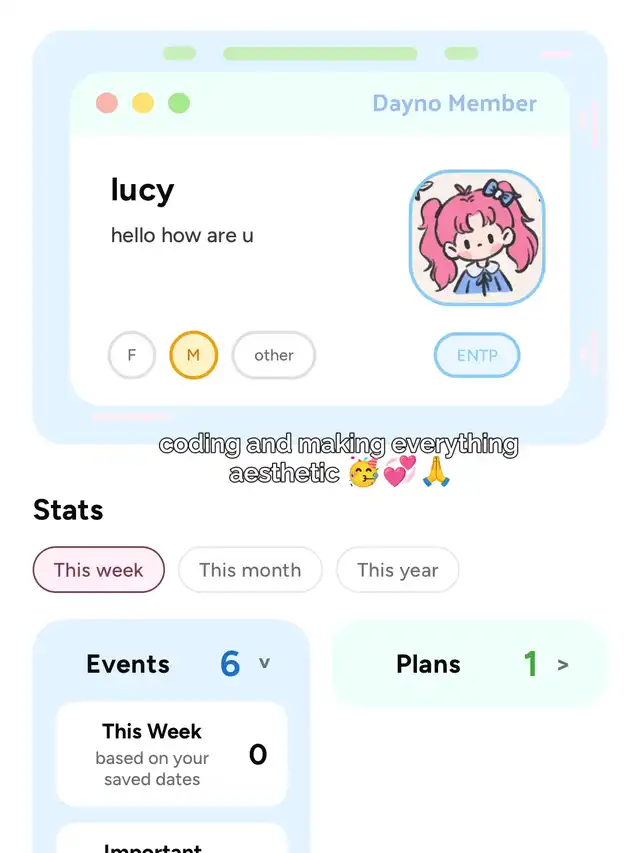Open the Plans stats card
Viewport: 640px width, 853px height.
coord(468,664)
